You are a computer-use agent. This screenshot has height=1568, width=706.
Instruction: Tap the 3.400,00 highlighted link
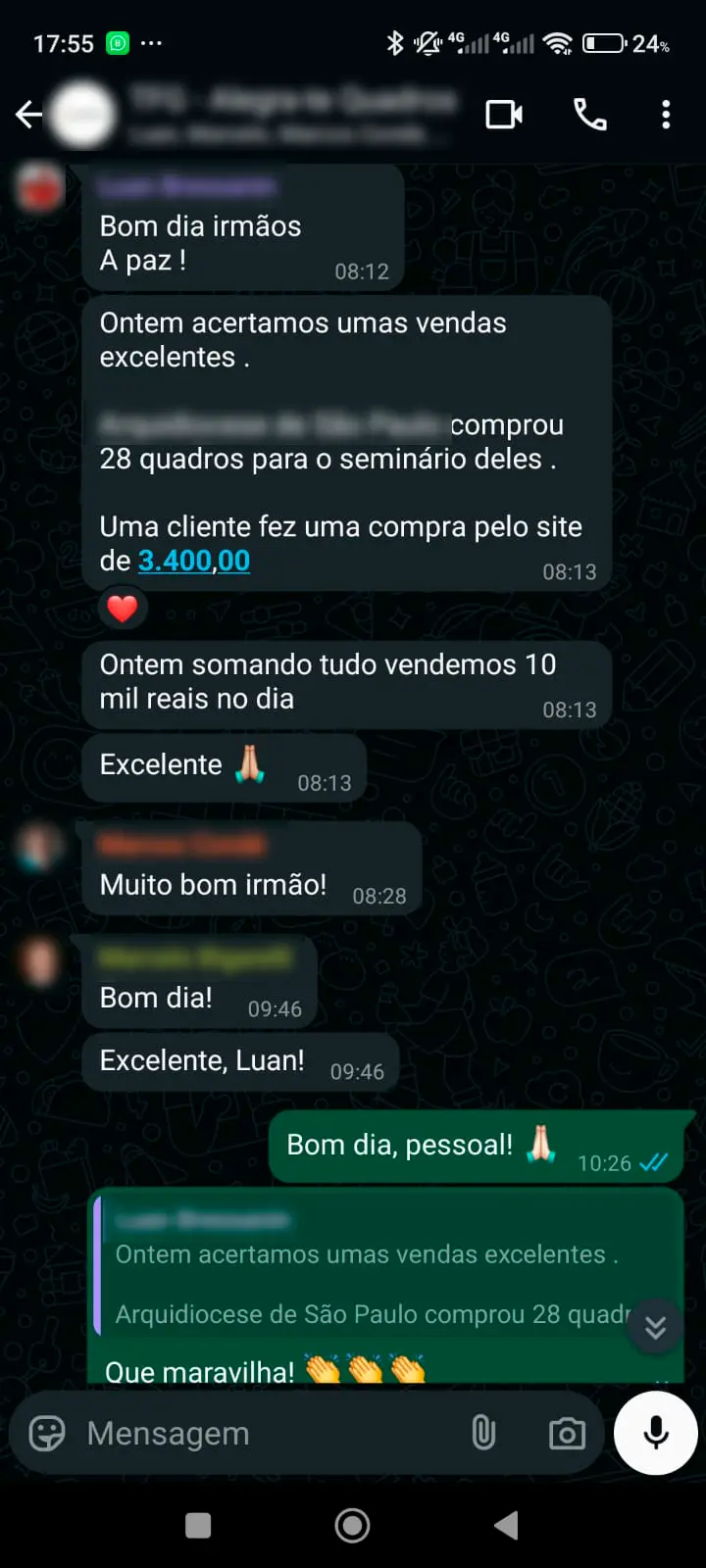tap(194, 561)
